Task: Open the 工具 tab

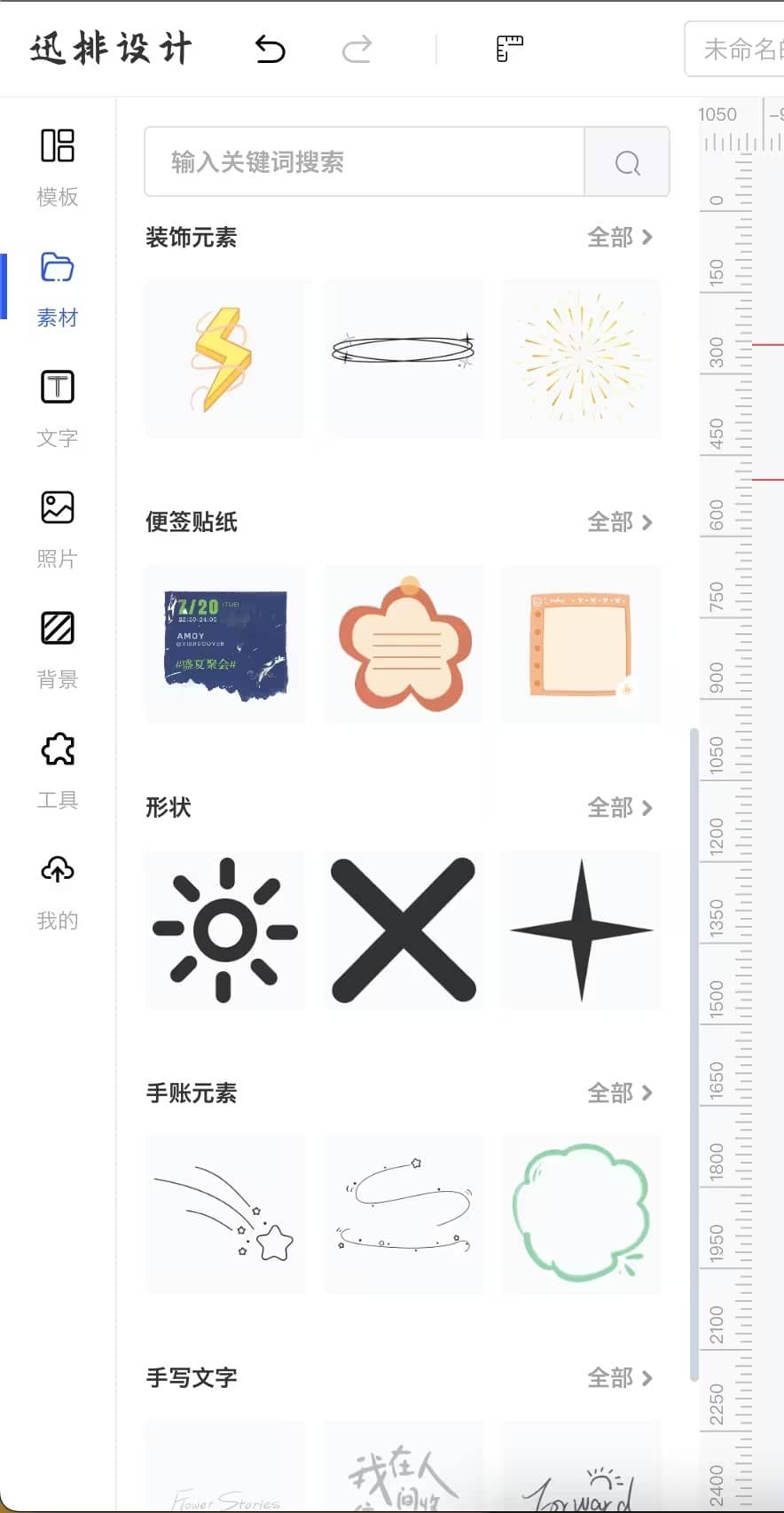Action: (x=58, y=770)
